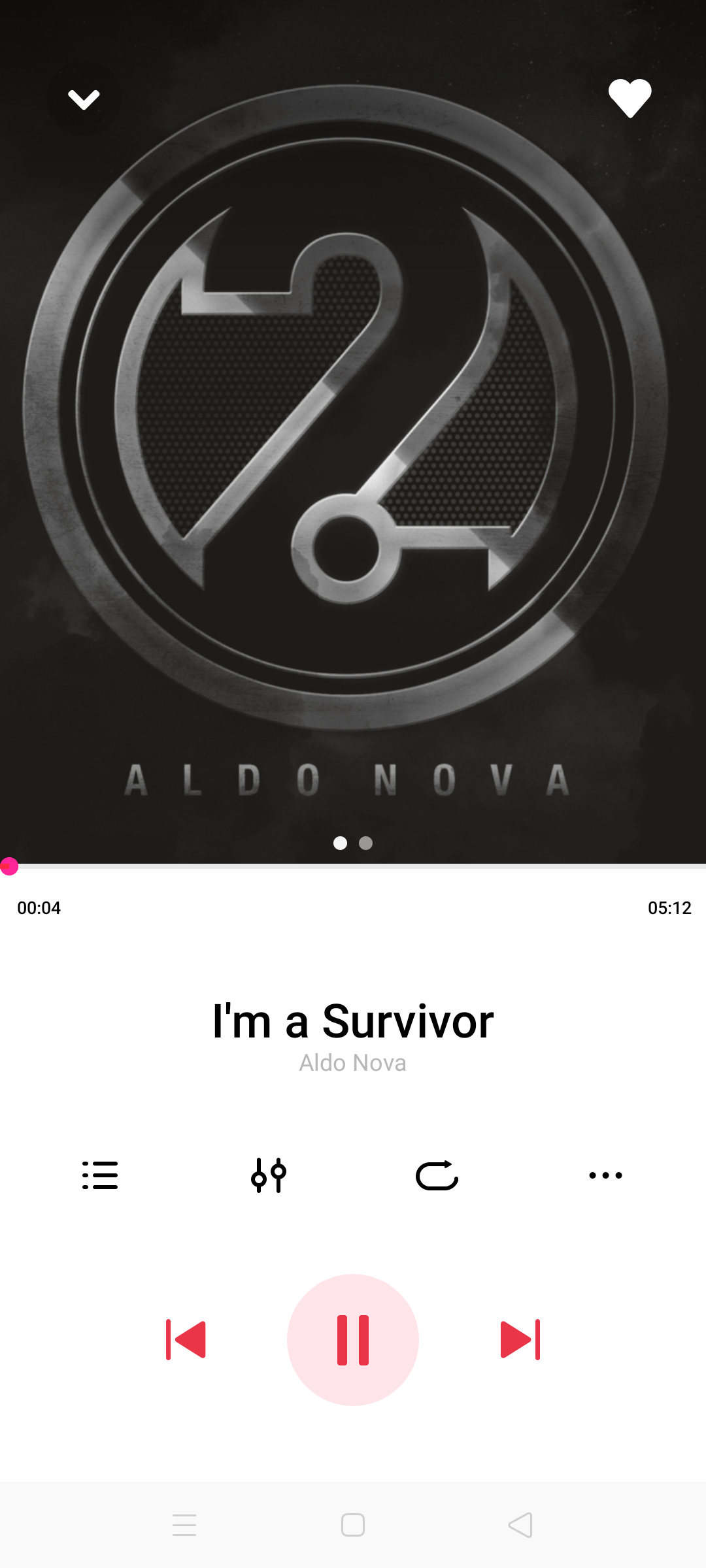Tap the system back button
This screenshot has height=1568, width=706.
(520, 1526)
